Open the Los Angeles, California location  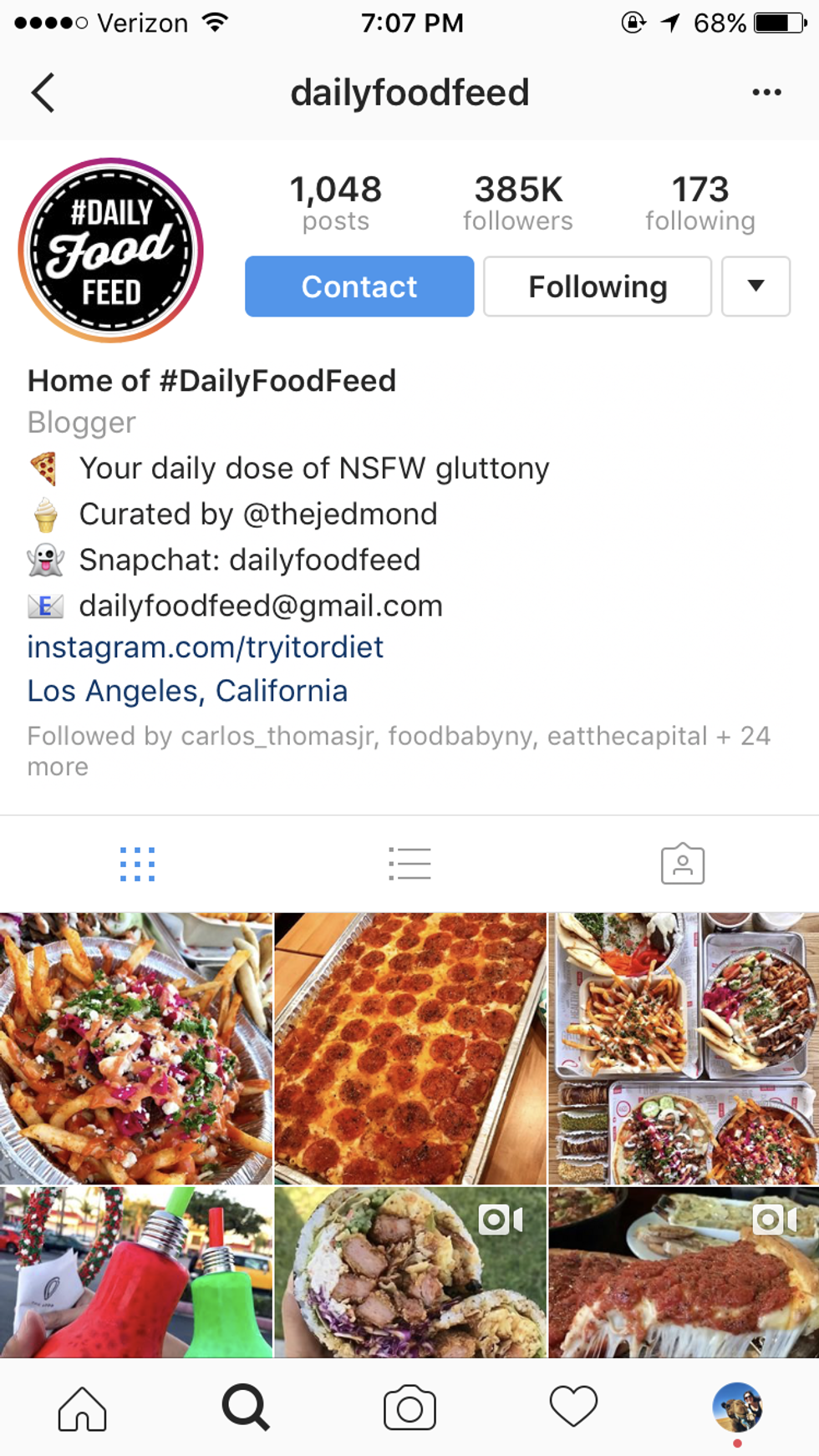pyautogui.click(x=187, y=691)
